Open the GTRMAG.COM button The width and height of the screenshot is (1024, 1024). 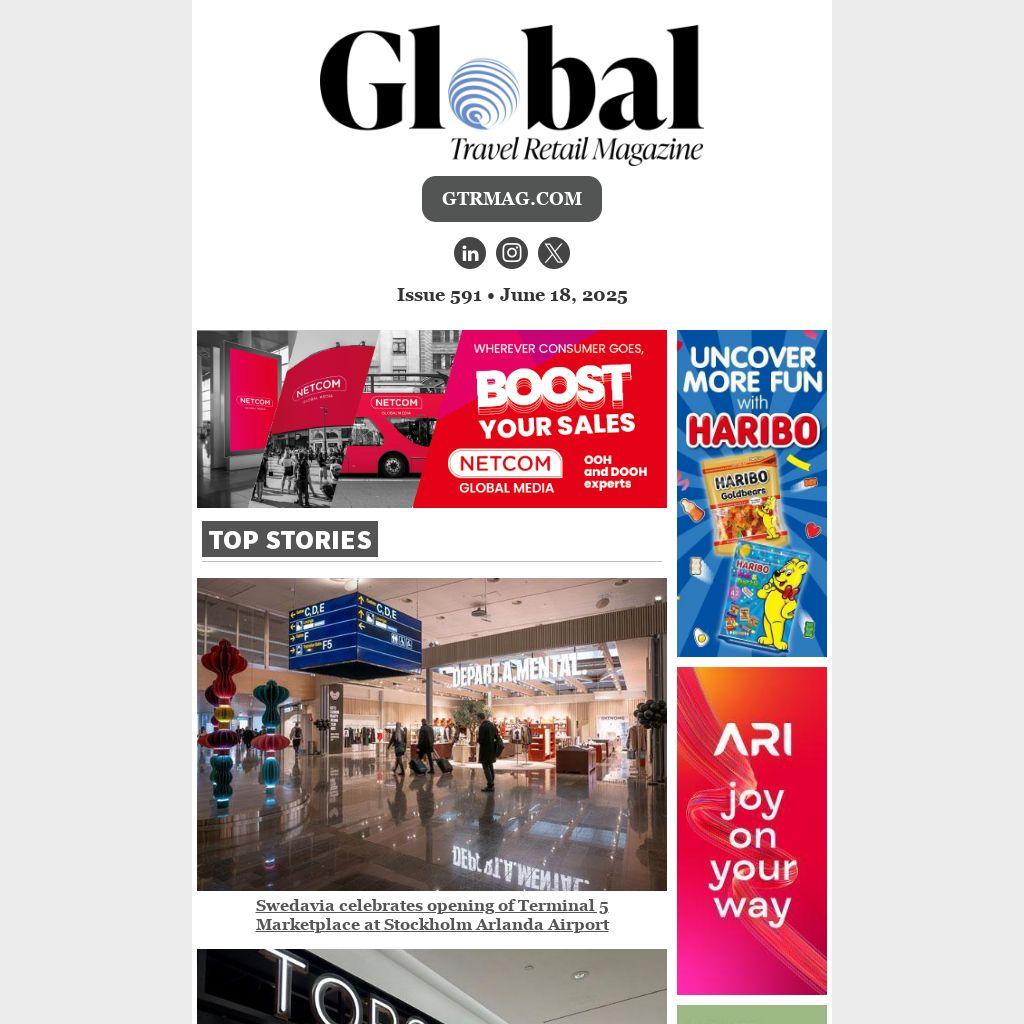coord(511,199)
